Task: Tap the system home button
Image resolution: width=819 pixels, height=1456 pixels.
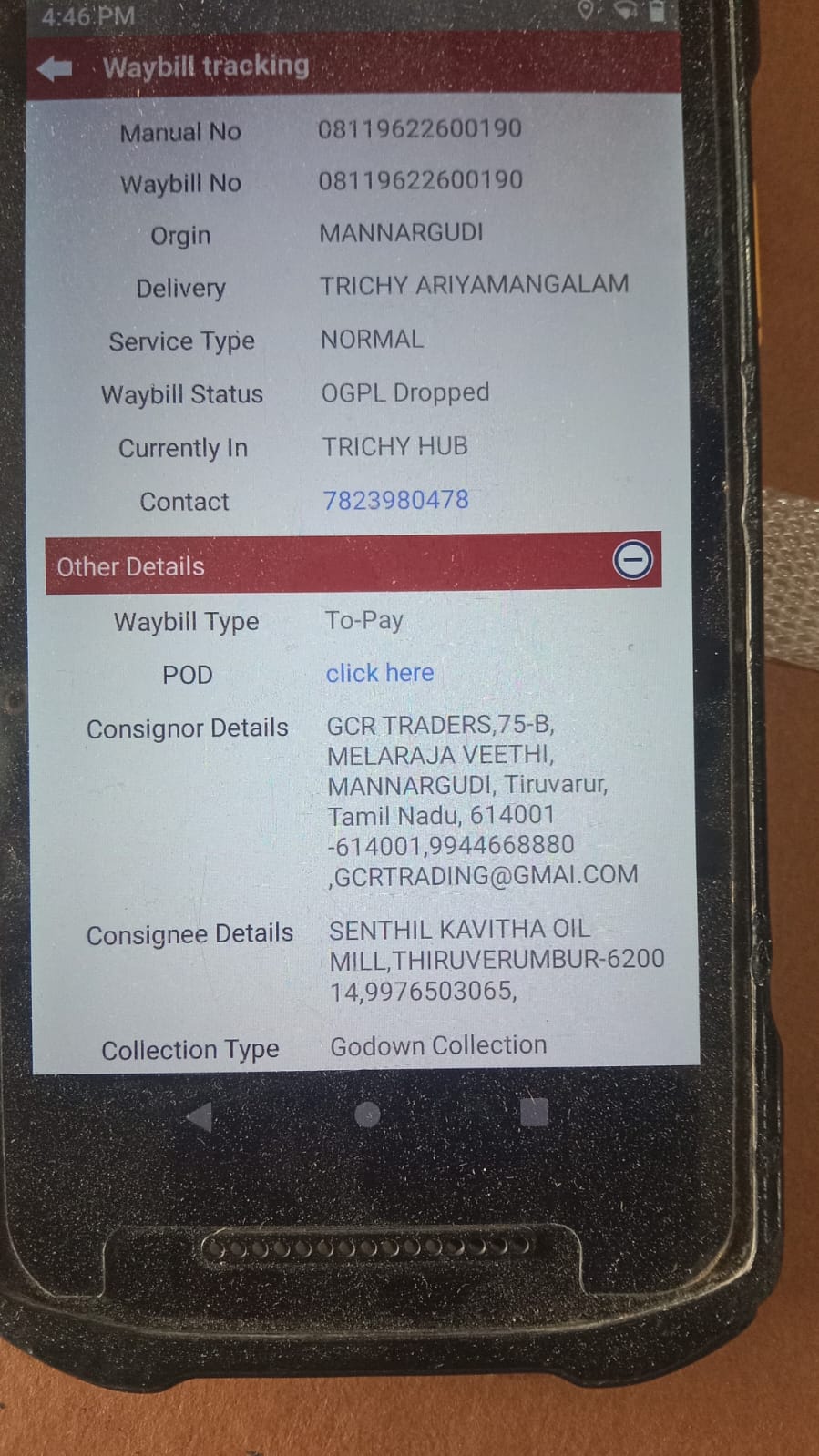Action: coord(367,1115)
